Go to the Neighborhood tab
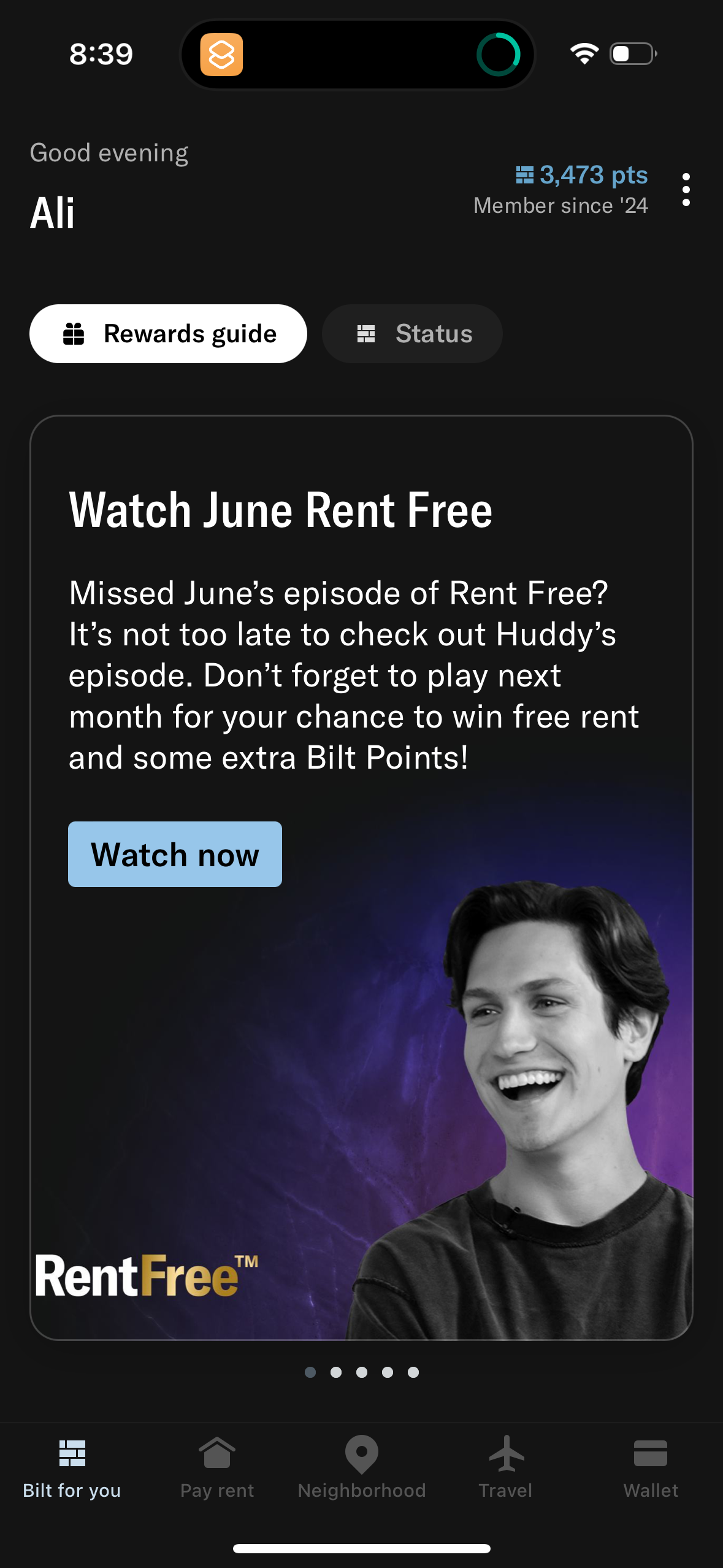This screenshot has height=1568, width=723. pyautogui.click(x=361, y=1467)
